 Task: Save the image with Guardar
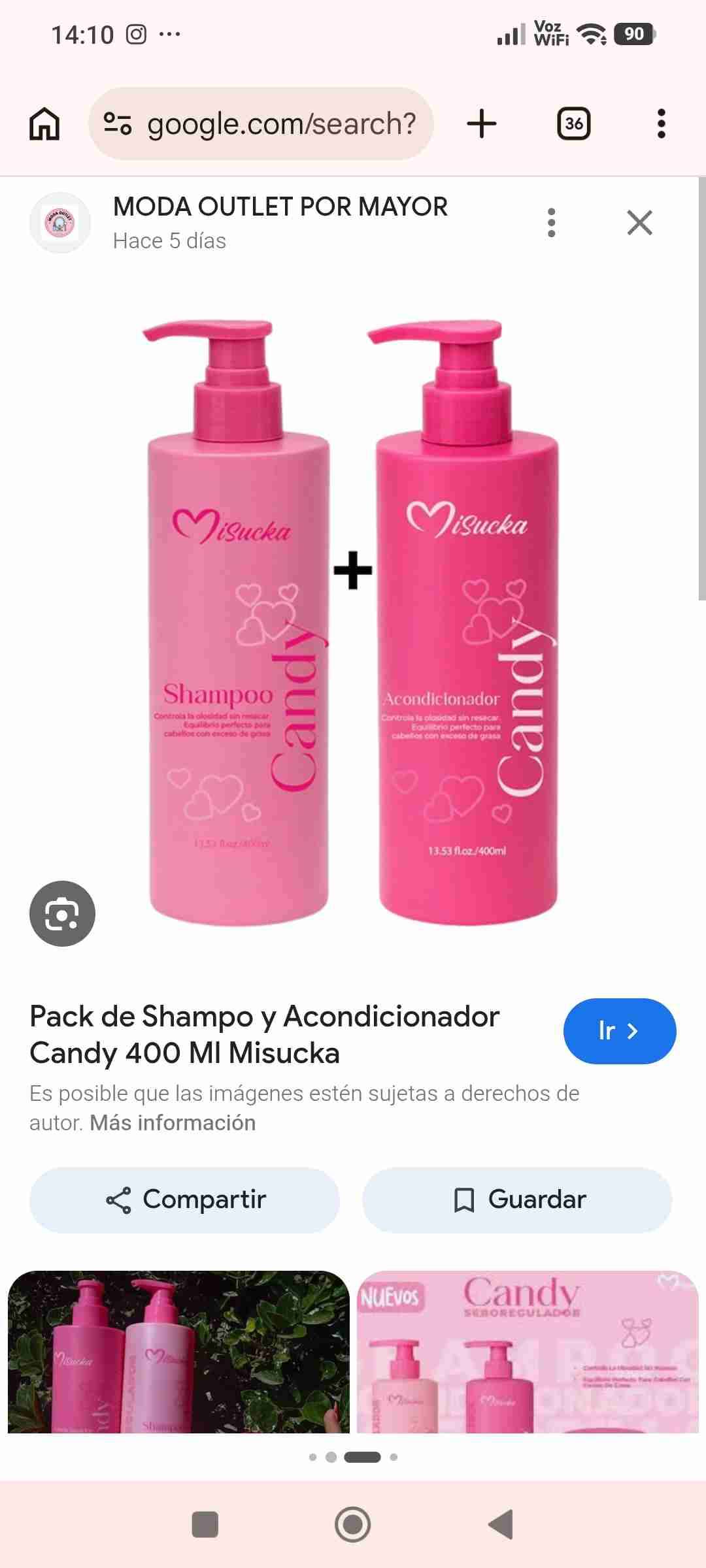(517, 1200)
